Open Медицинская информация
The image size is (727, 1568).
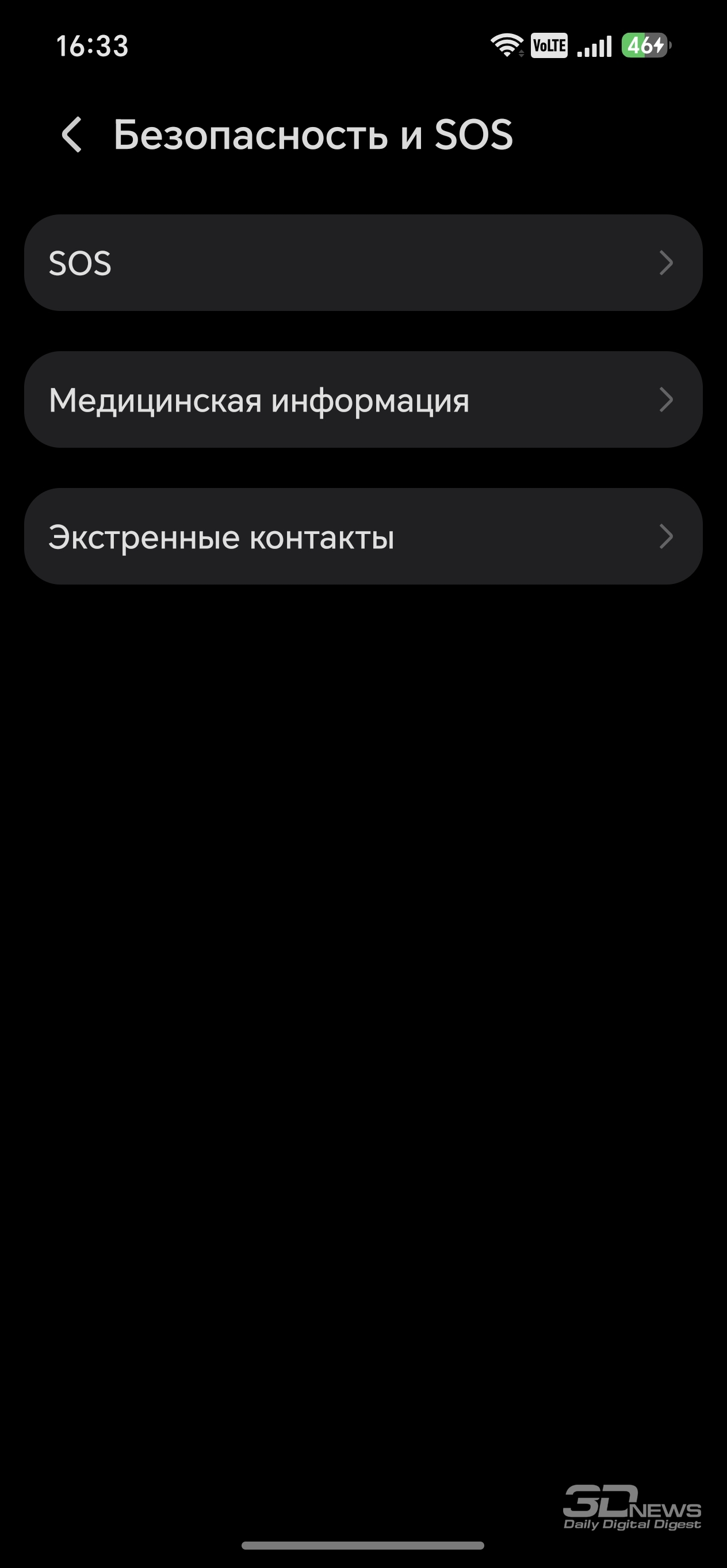363,400
